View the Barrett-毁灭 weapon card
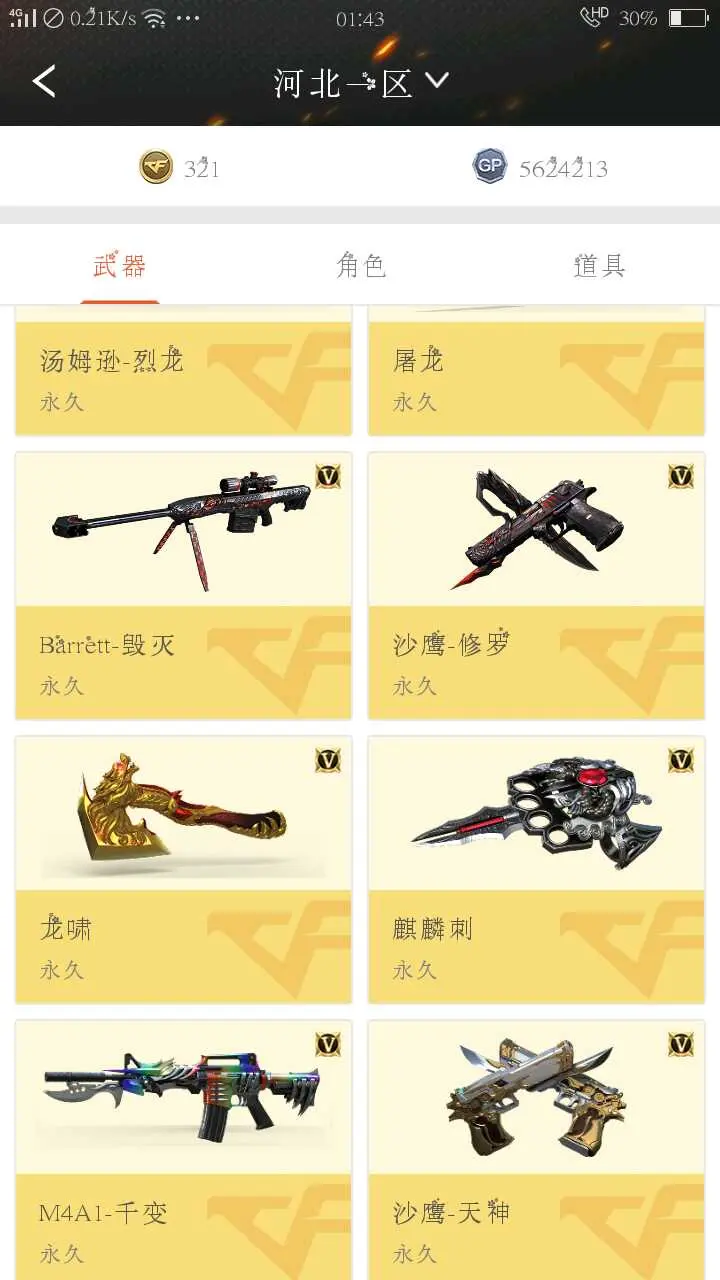 tap(183, 585)
